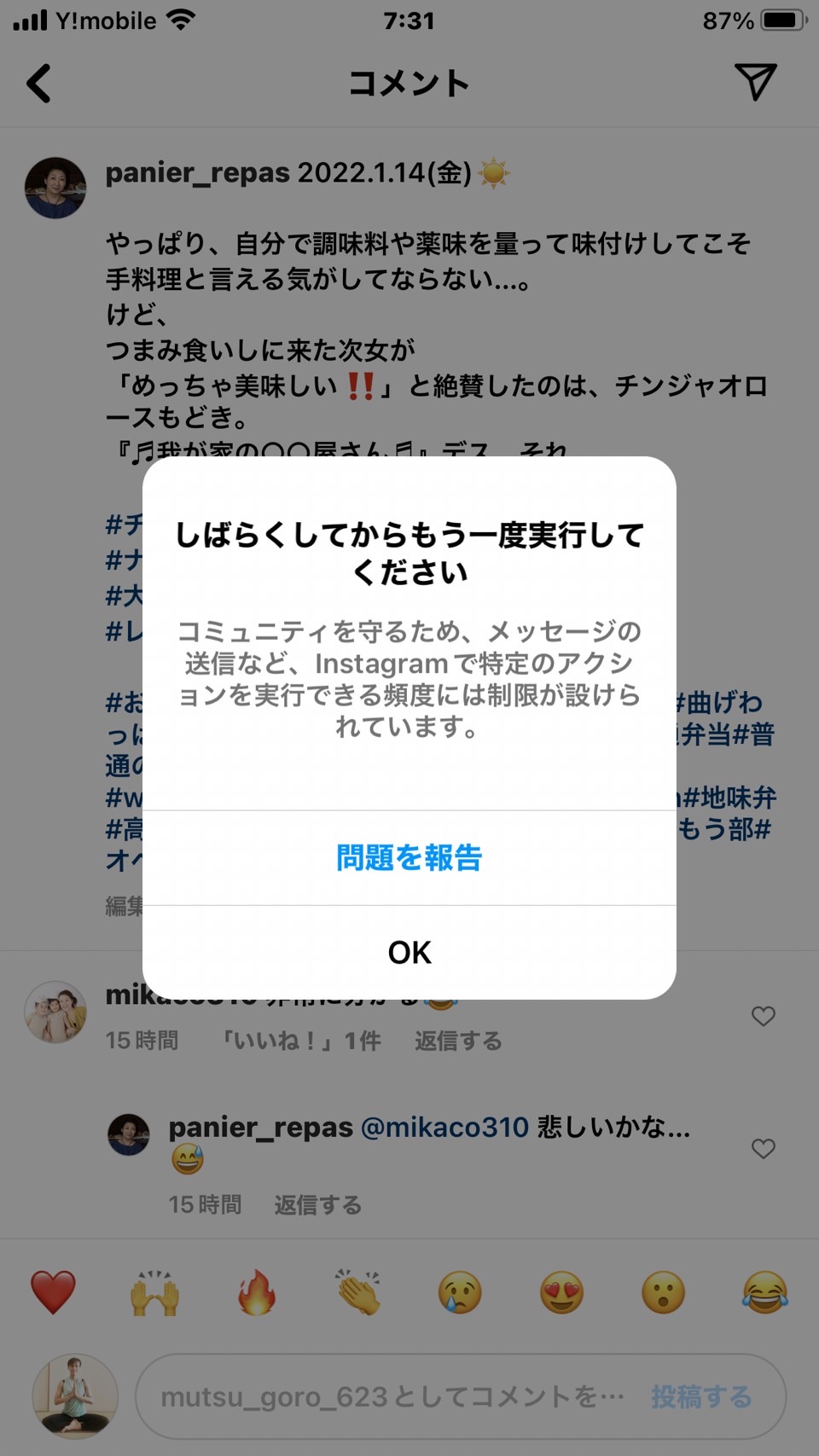Open panier_repas's profile picture at top
Image resolution: width=819 pixels, height=1456 pixels.
pyautogui.click(x=55, y=188)
